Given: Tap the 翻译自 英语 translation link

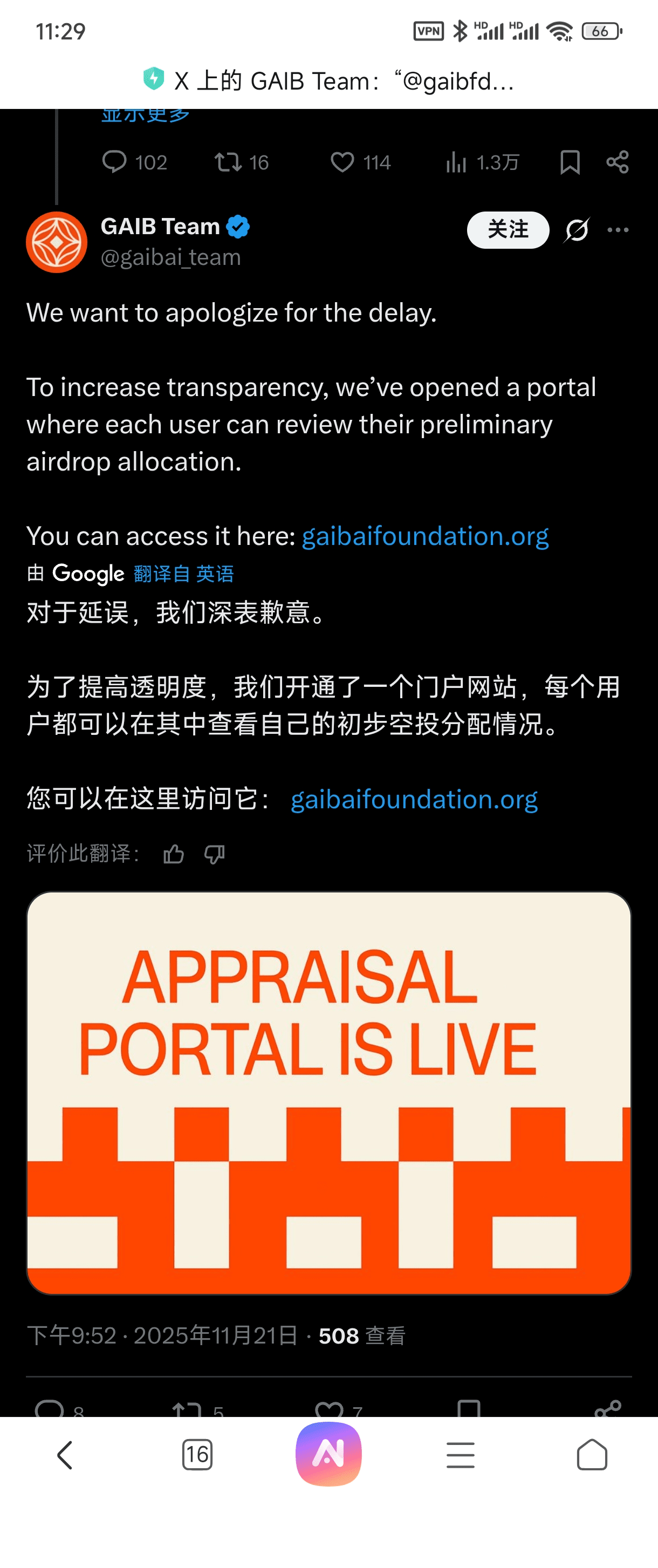Looking at the screenshot, I should [x=183, y=574].
